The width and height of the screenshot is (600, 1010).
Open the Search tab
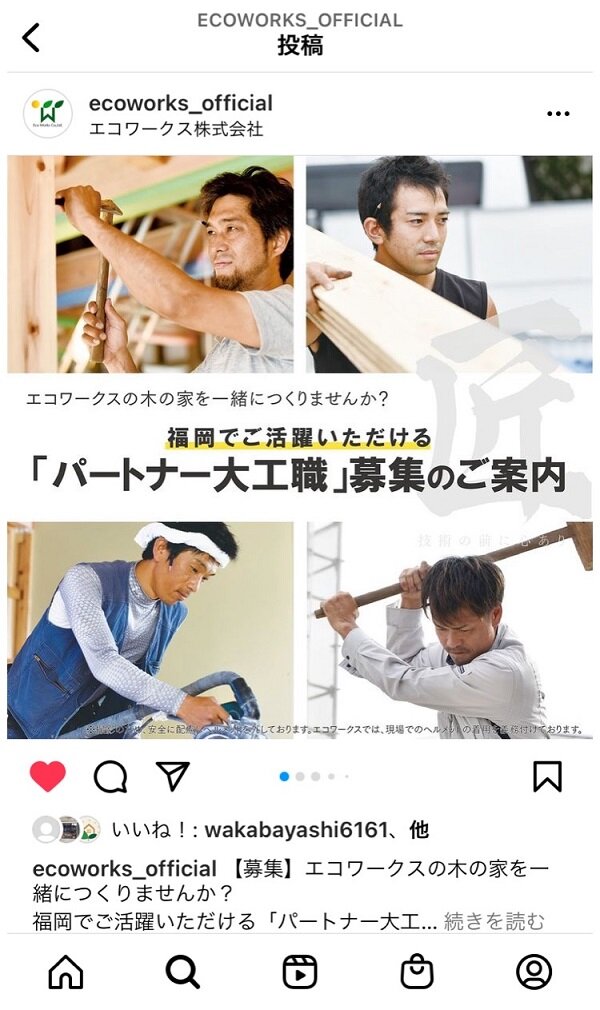tap(182, 971)
